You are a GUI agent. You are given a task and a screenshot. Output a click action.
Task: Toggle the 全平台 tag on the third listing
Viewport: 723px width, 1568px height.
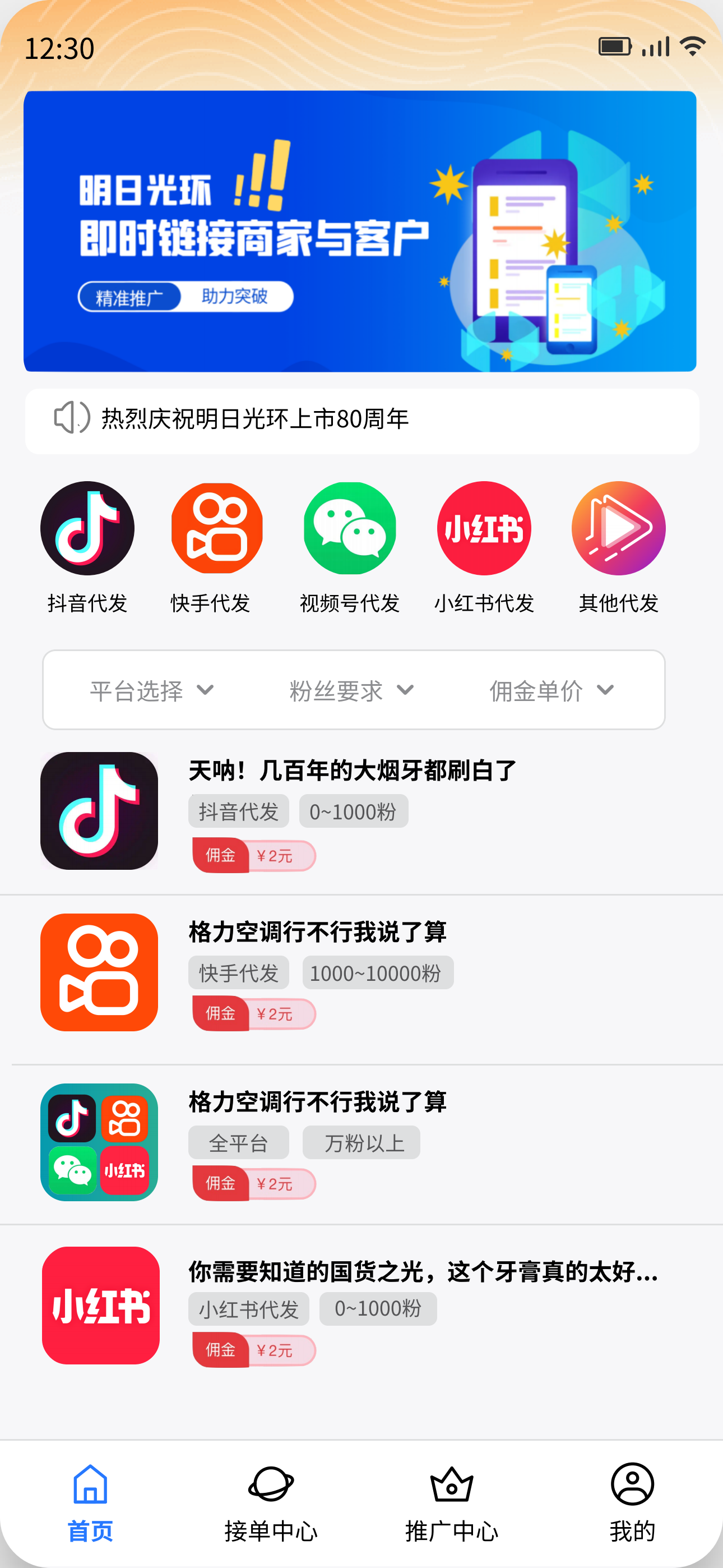click(x=238, y=1142)
